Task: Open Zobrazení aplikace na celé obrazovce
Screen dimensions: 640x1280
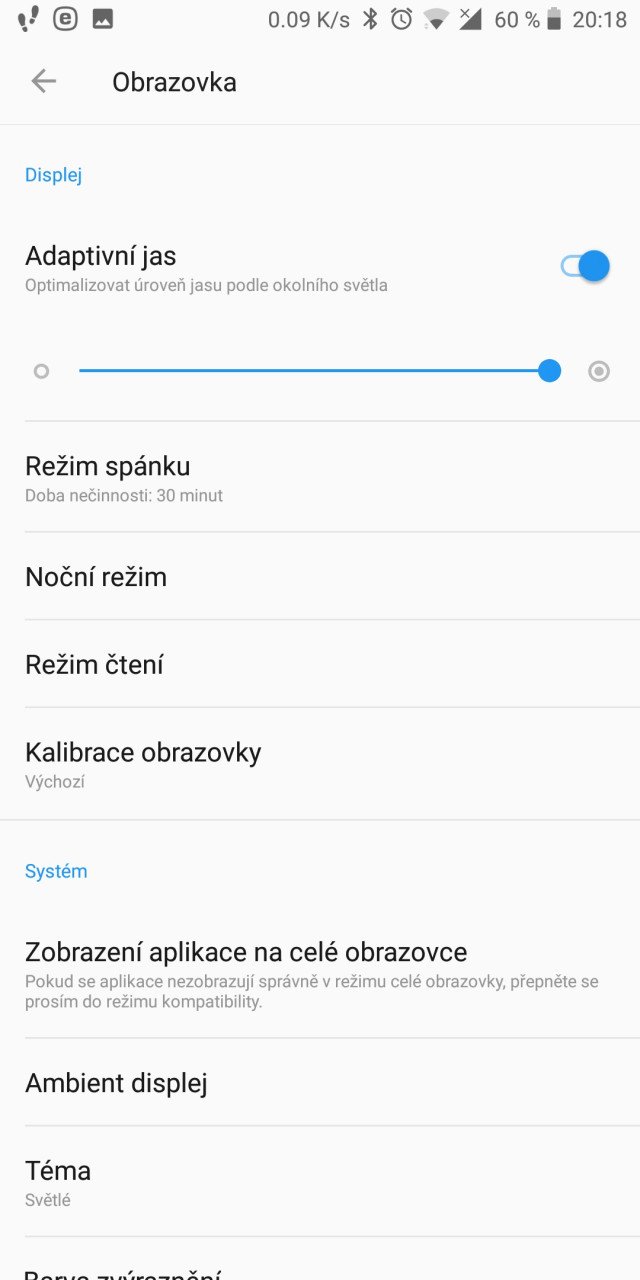Action: tap(320, 972)
